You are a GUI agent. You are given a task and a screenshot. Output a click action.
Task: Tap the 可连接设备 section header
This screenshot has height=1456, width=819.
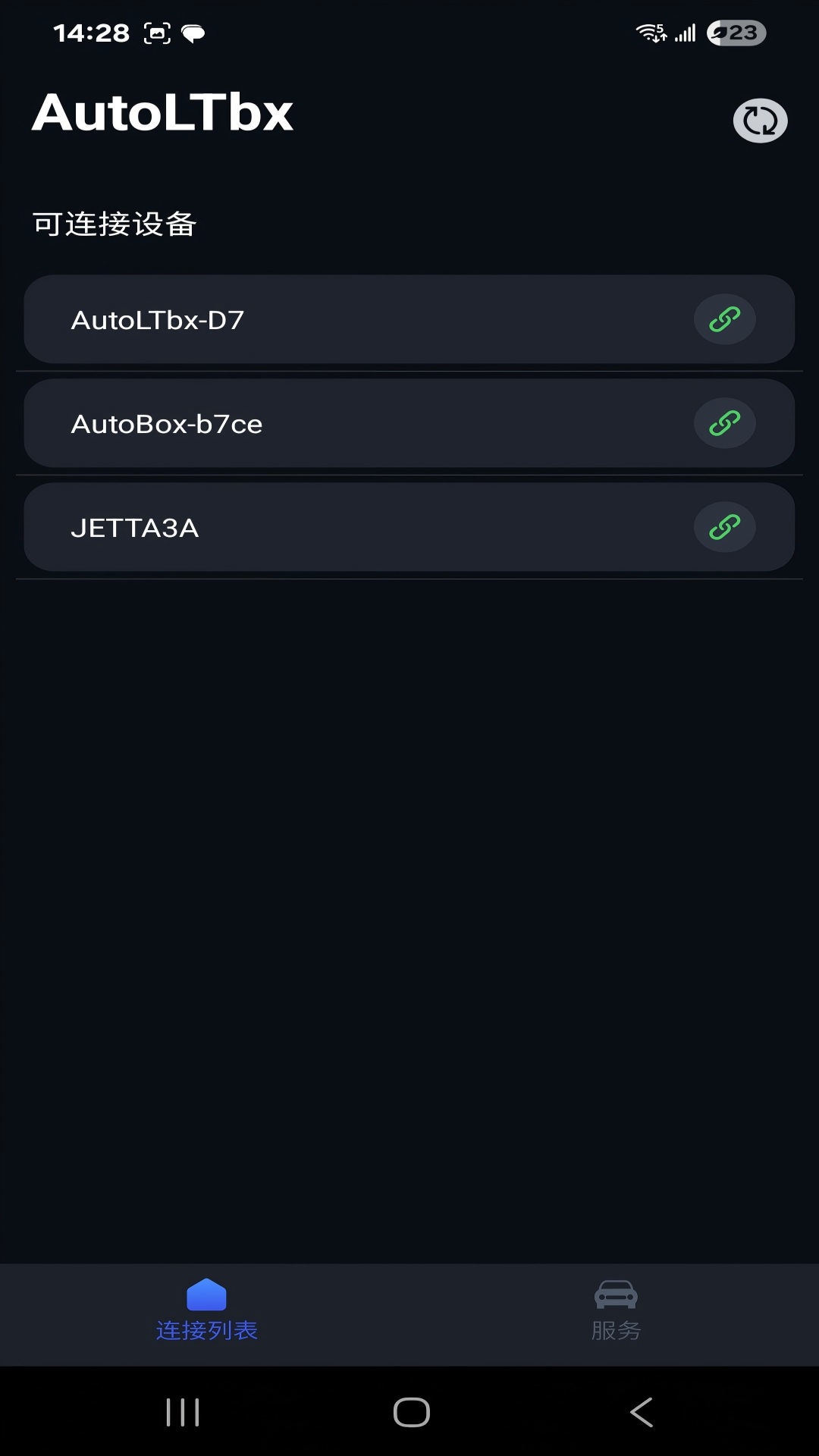click(x=115, y=223)
